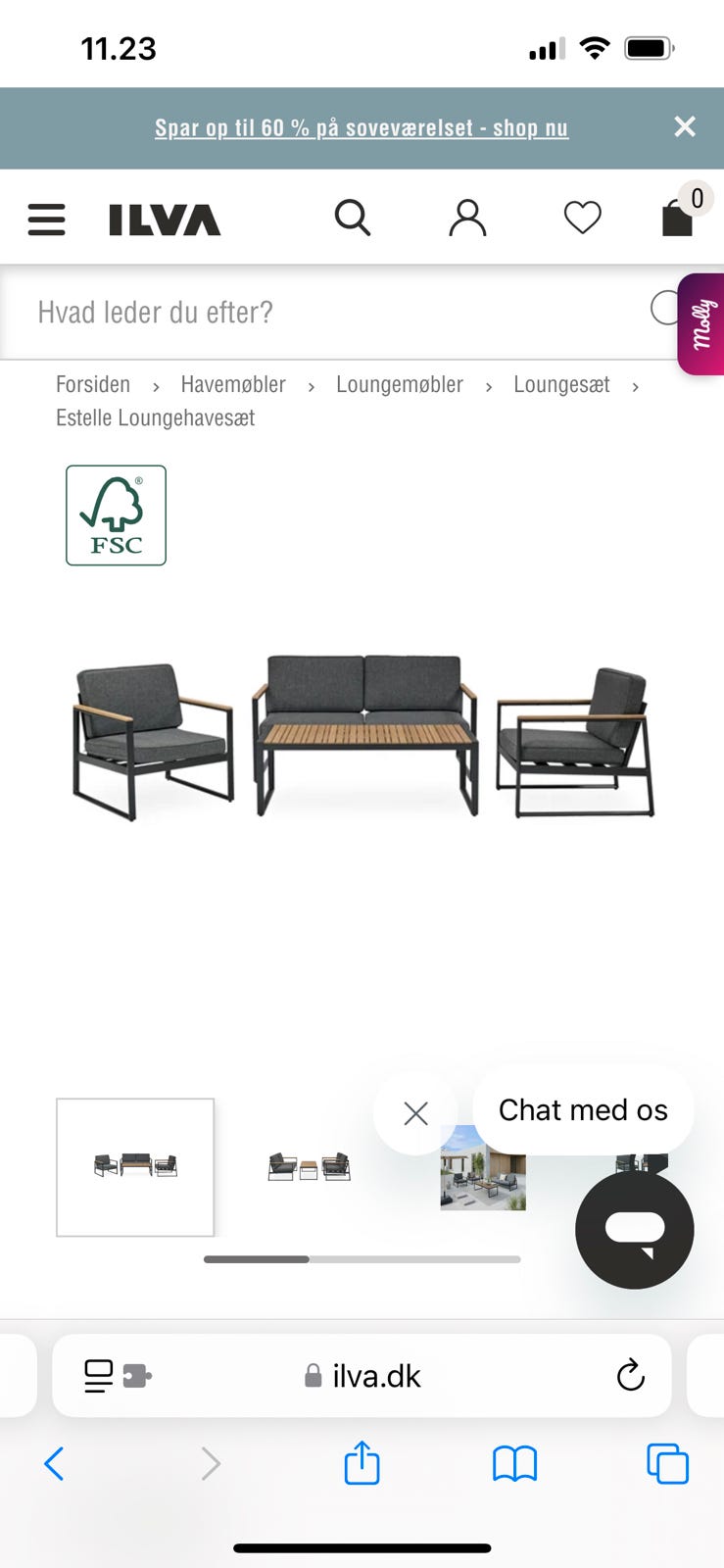
Task: Open the chat bubble in the bottom corner
Action: [x=634, y=1230]
